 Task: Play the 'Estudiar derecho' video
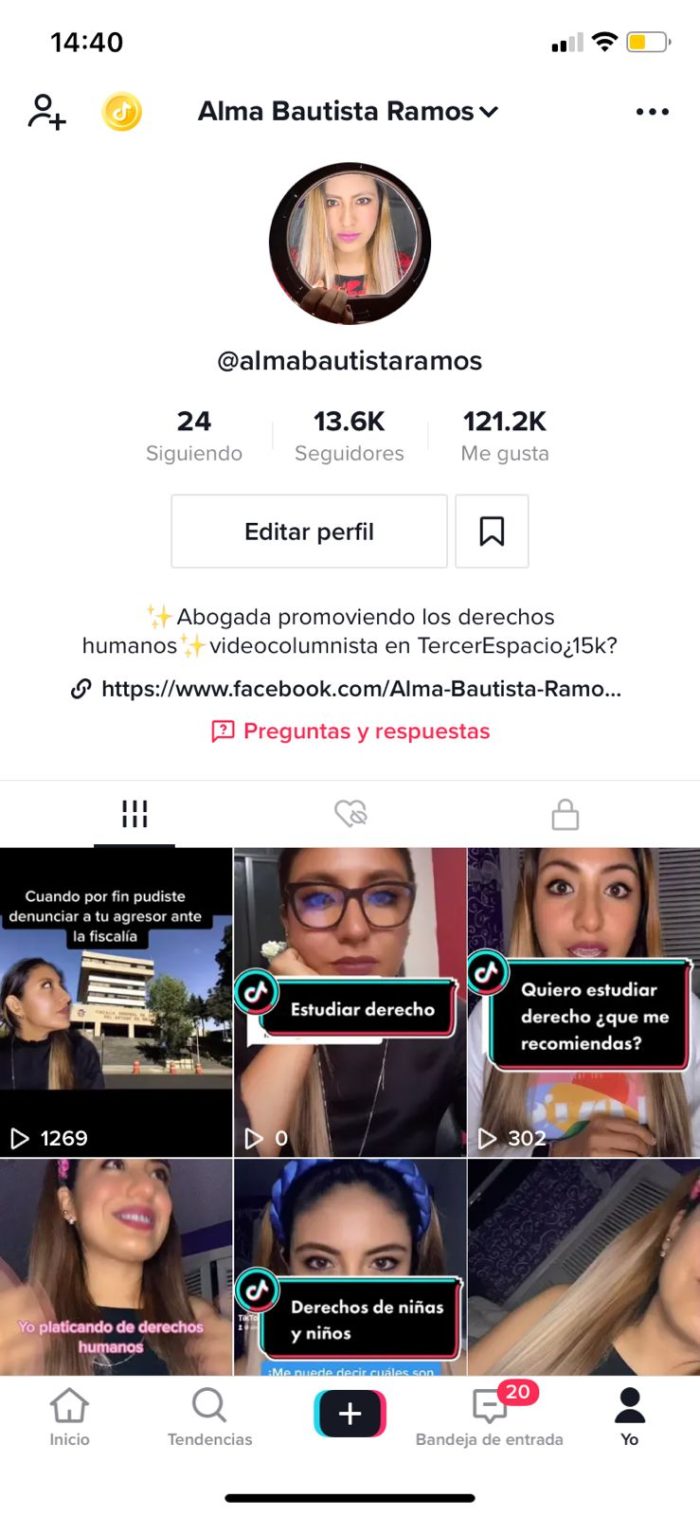[350, 1002]
